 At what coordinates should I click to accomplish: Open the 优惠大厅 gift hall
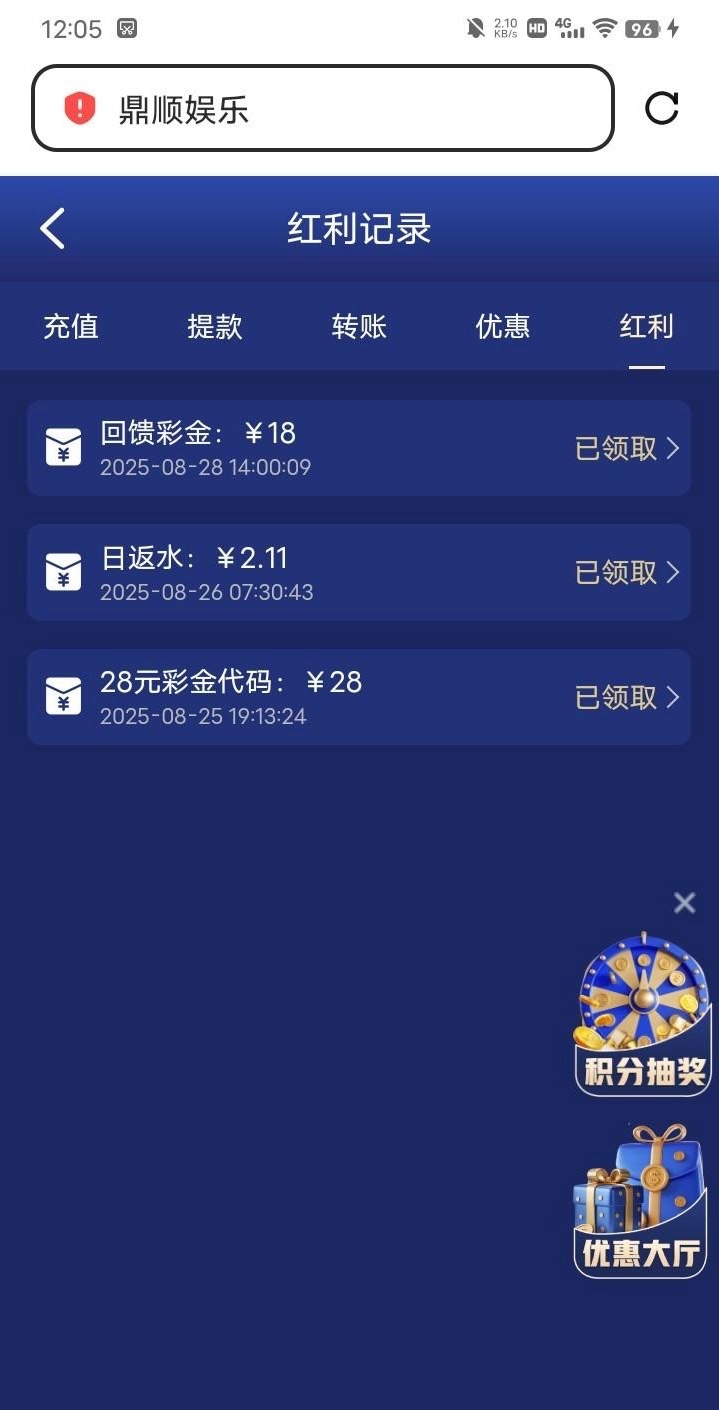[x=642, y=1202]
